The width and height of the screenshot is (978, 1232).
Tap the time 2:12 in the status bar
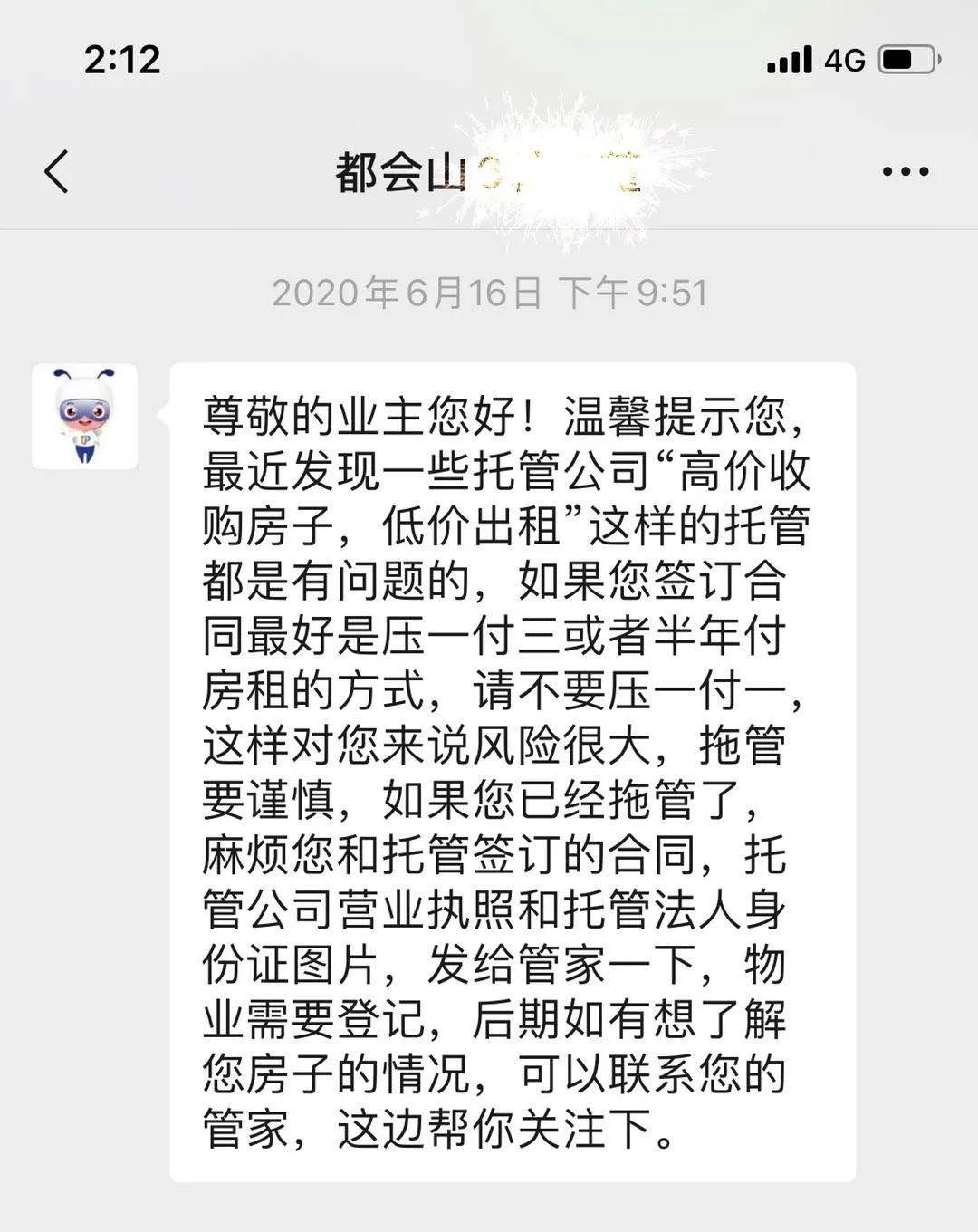(122, 60)
